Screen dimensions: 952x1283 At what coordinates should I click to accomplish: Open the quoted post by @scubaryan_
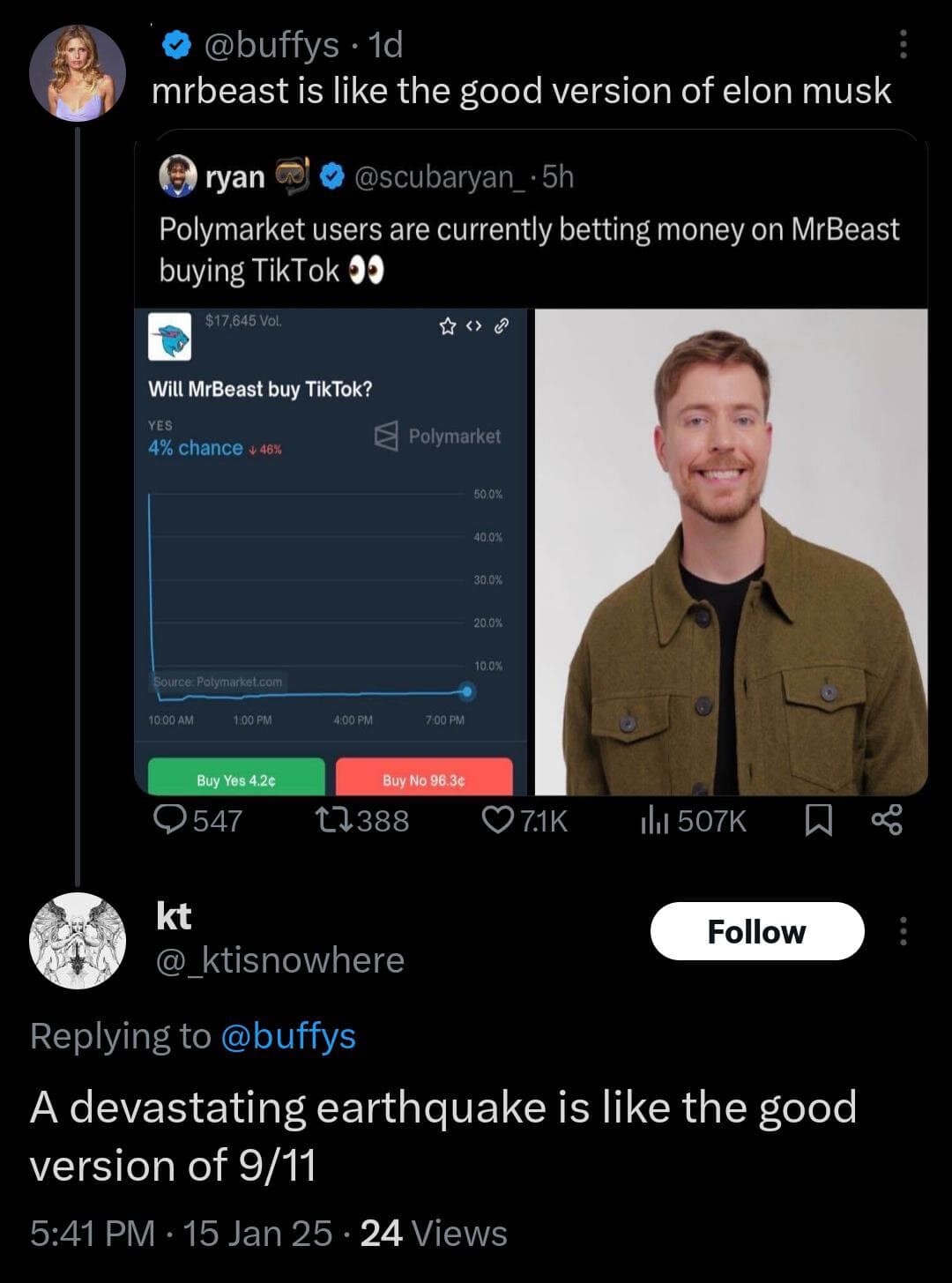[529, 229]
